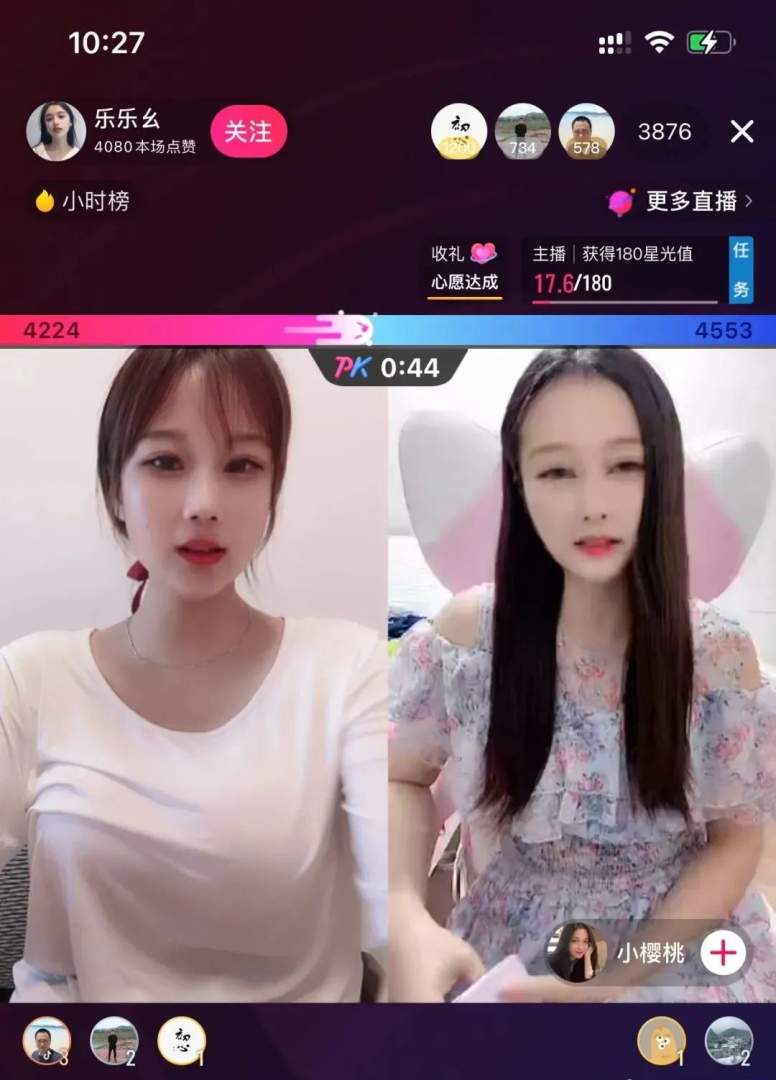
Task: View top gifter avatar labeled 734
Action: pos(523,132)
